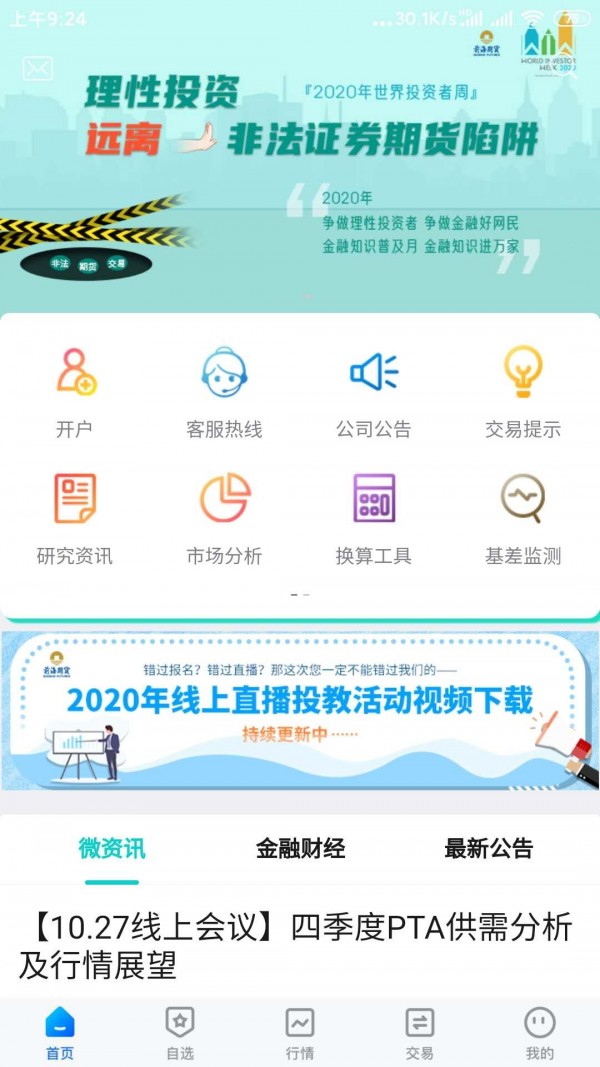Open 交易提示 trading tips
Viewport: 600px width, 1067px height.
[523, 392]
